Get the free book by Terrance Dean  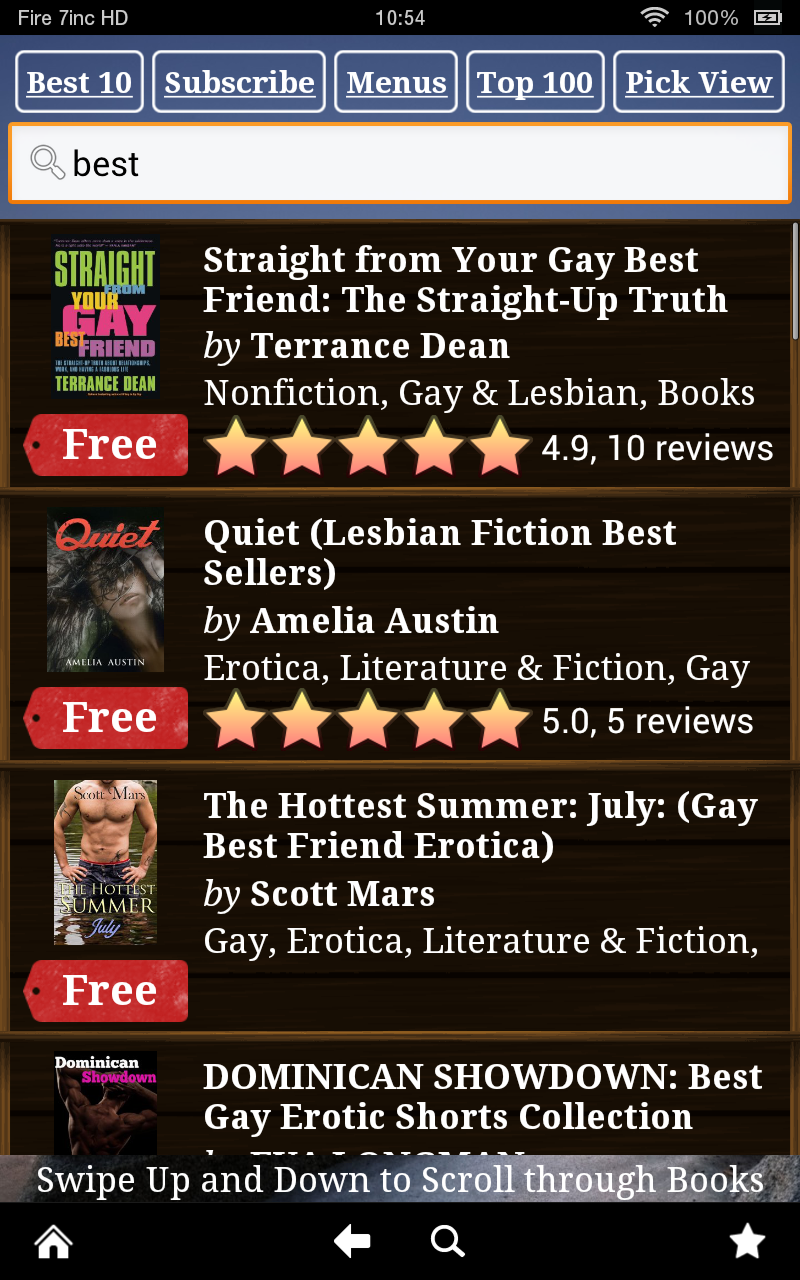(108, 445)
